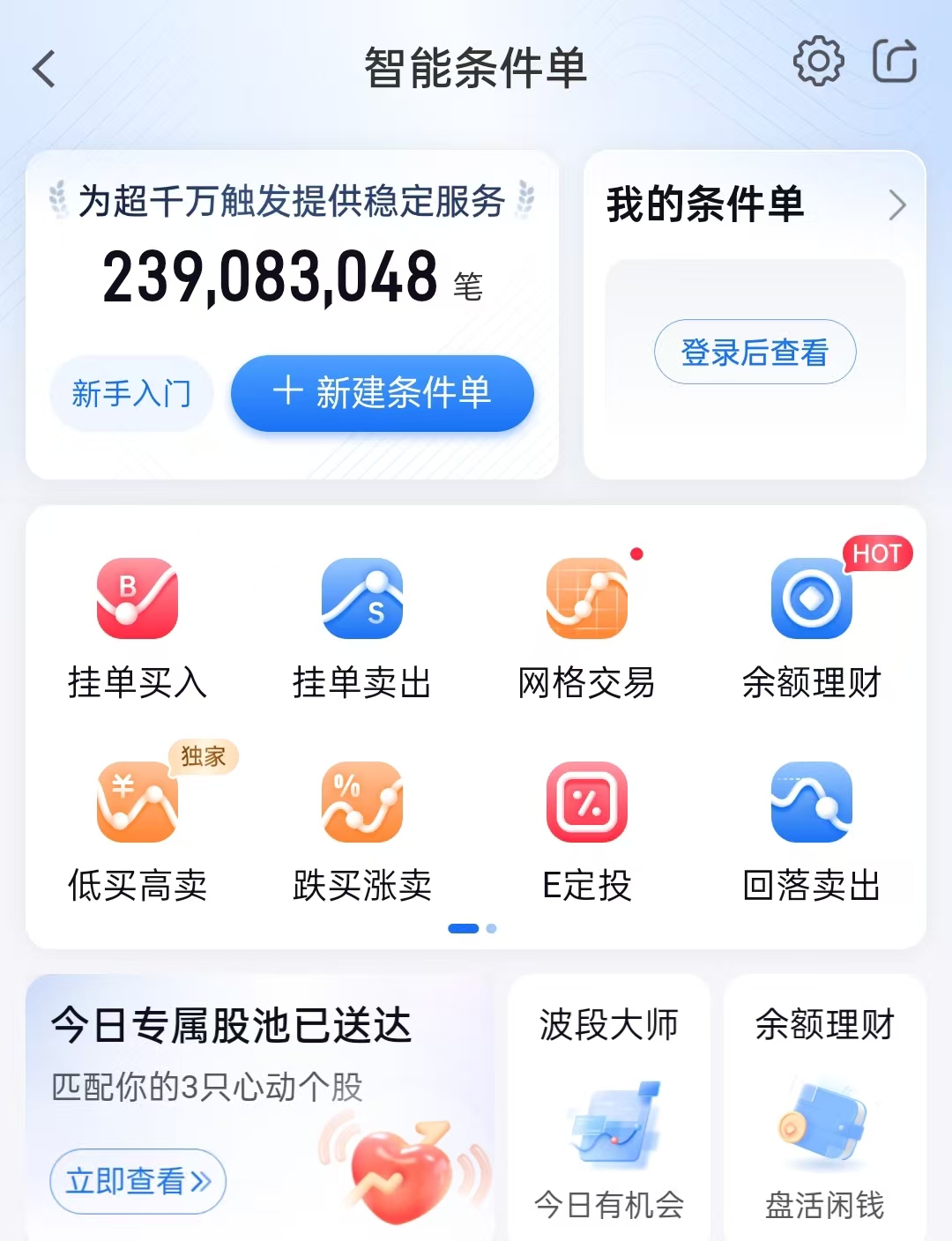Select E定投

pyautogui.click(x=587, y=830)
